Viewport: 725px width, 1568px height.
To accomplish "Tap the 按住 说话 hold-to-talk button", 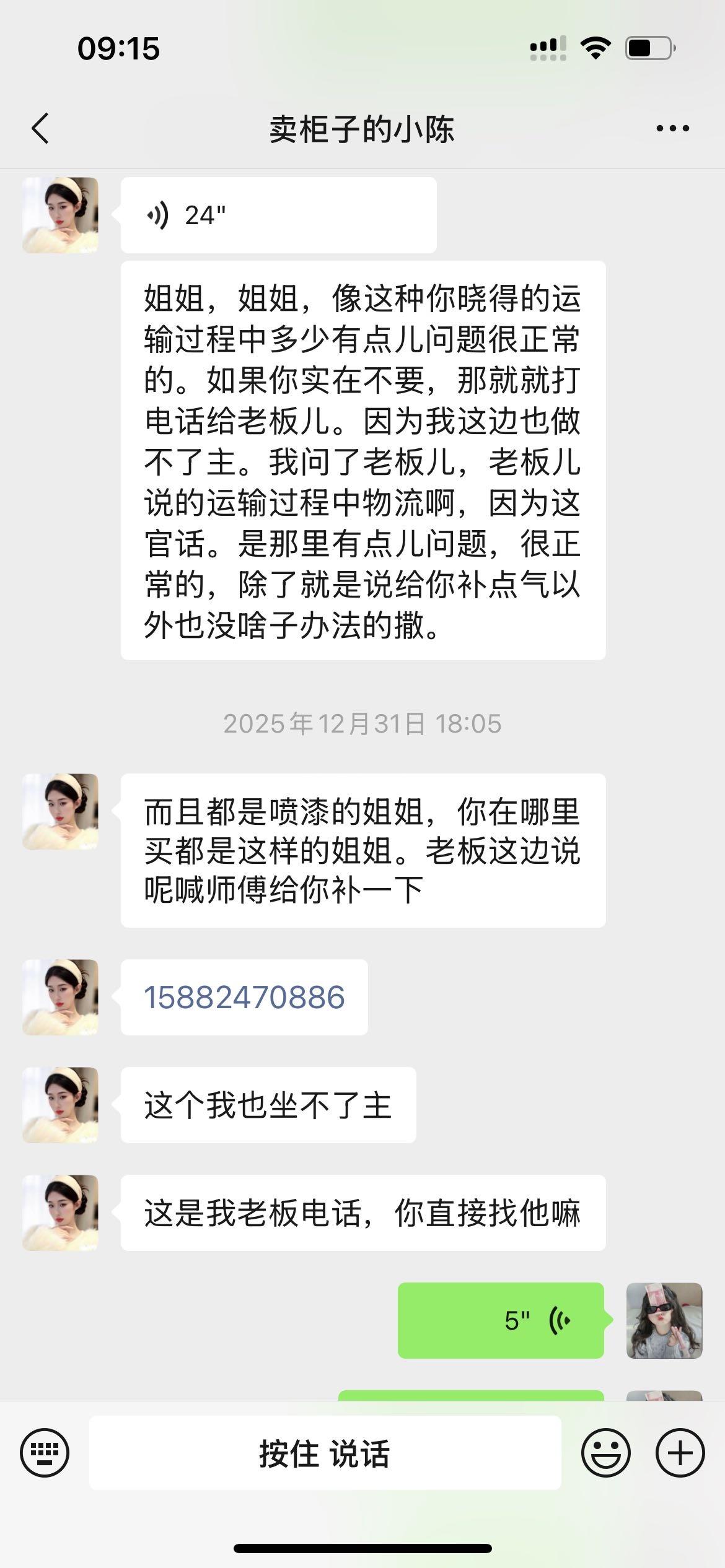I will pos(325,1453).
